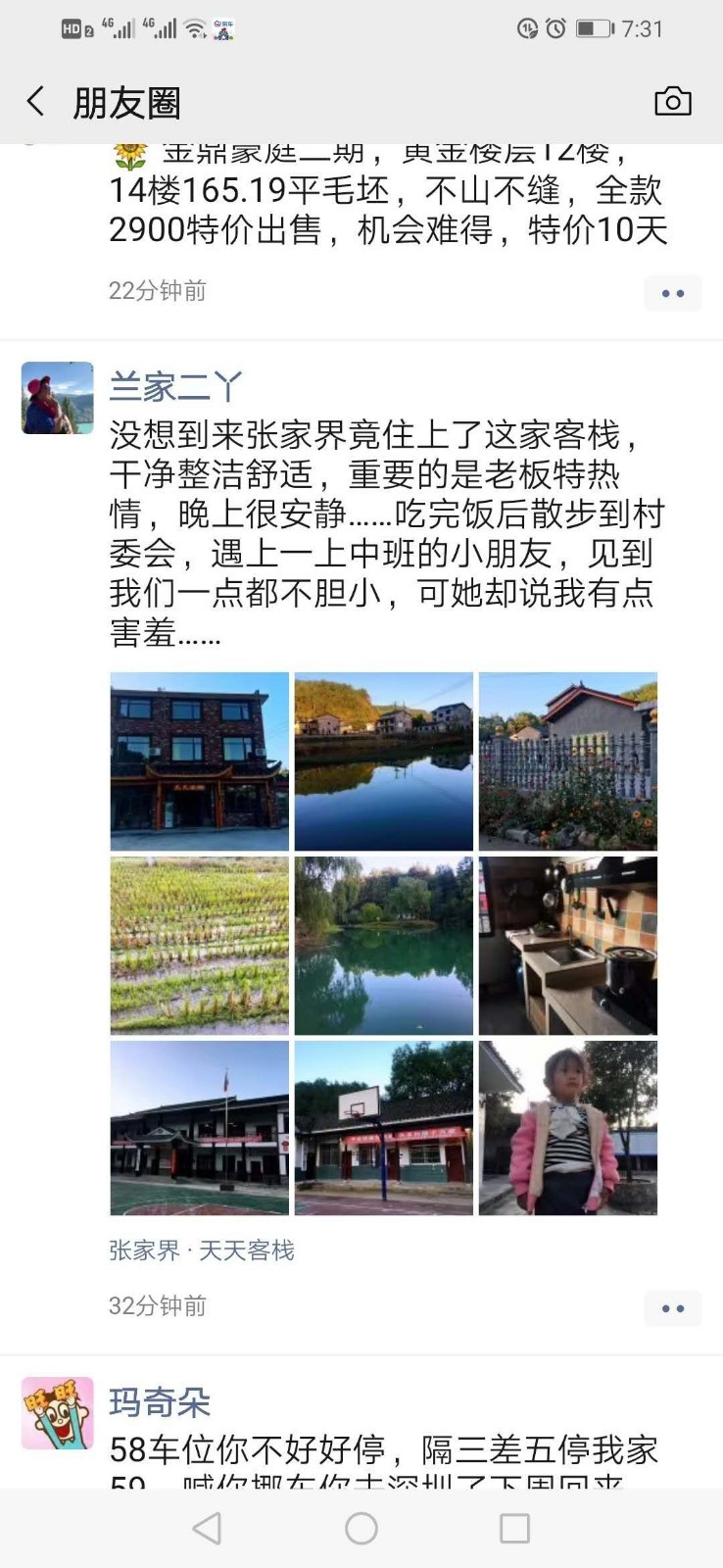
Task: Go back from the 朋友圈 page
Action: pyautogui.click(x=36, y=101)
